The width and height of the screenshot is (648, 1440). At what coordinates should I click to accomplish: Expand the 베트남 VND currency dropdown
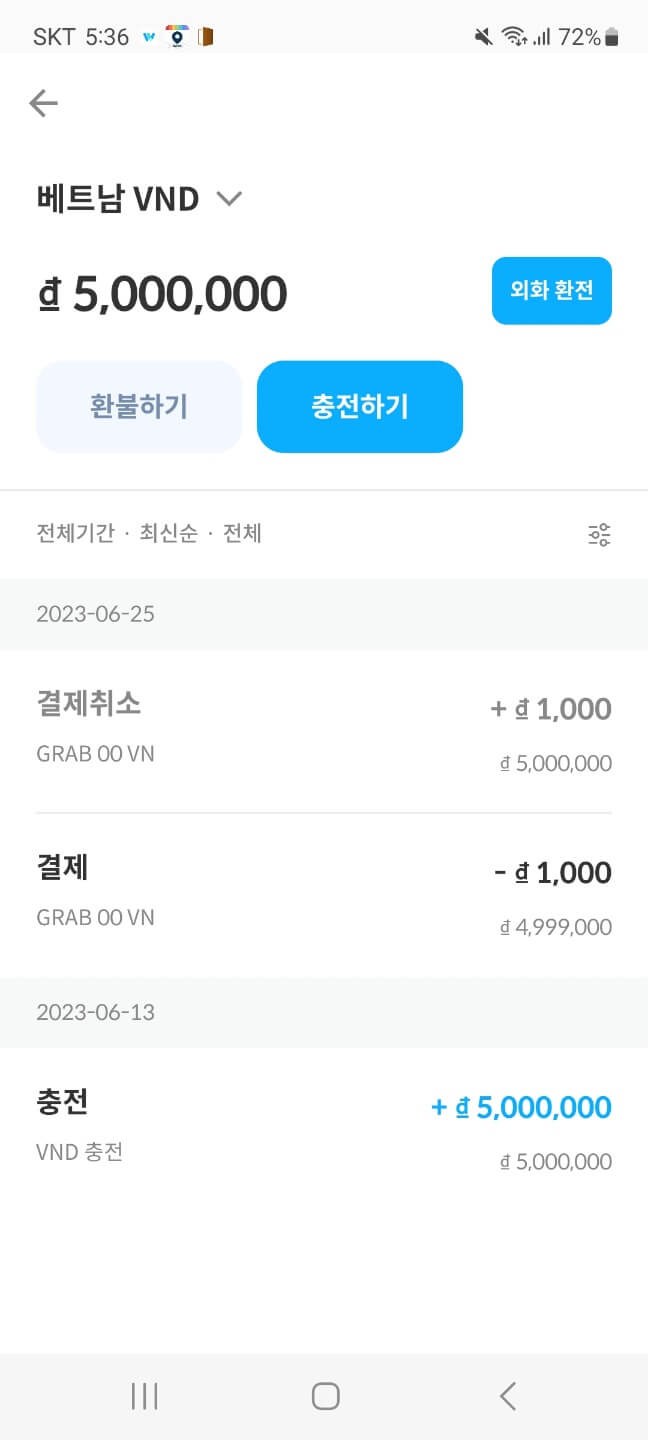point(229,199)
